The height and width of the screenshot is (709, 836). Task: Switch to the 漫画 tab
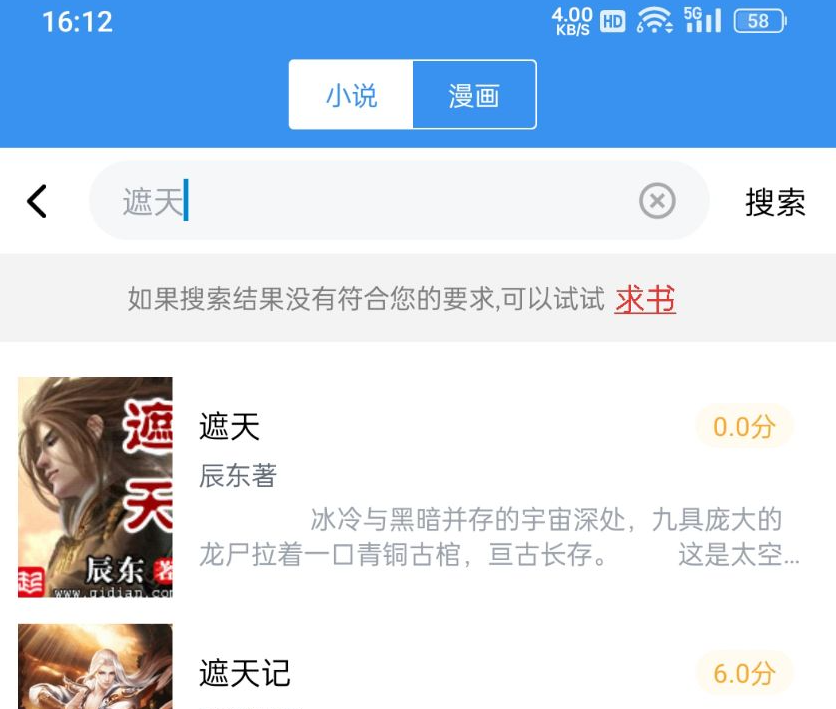coord(474,96)
